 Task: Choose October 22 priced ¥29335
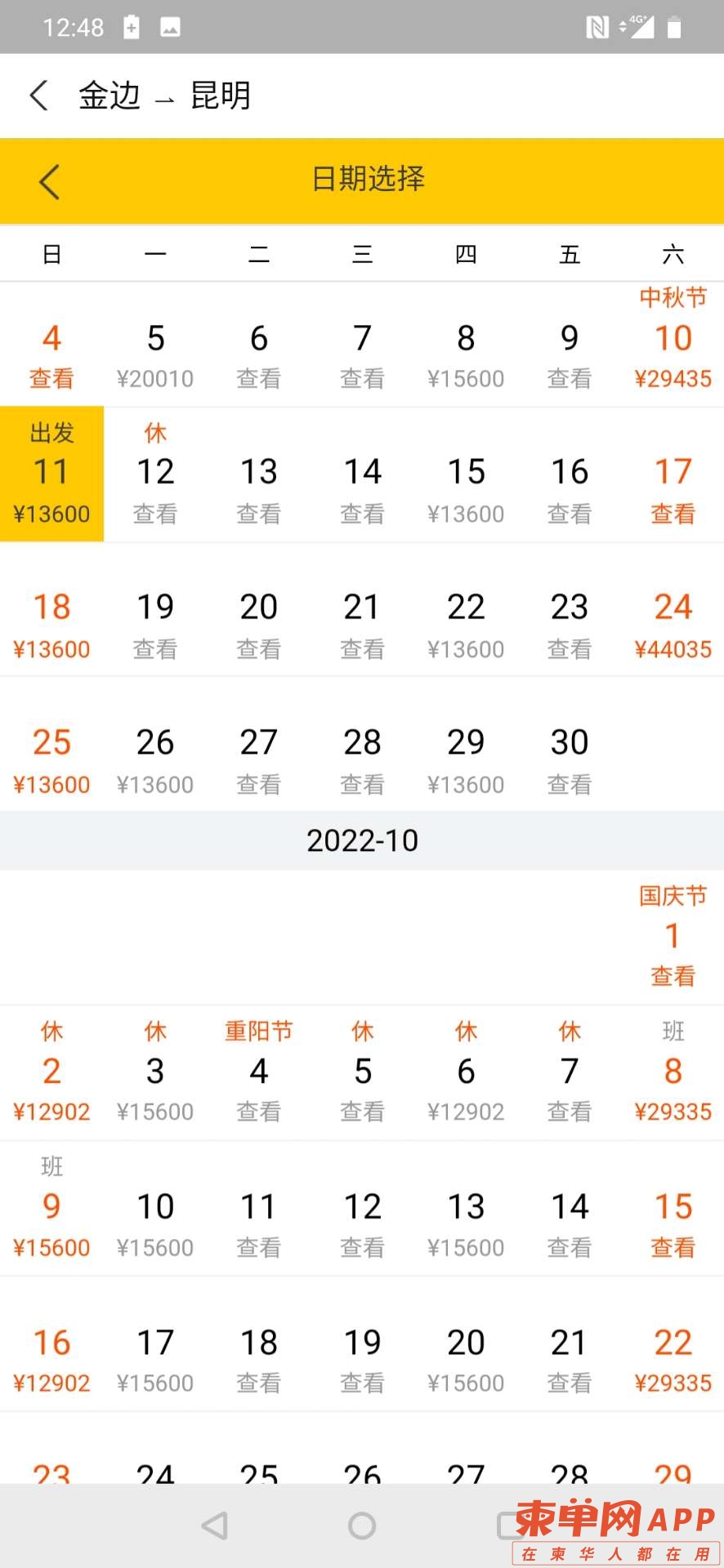(673, 1359)
